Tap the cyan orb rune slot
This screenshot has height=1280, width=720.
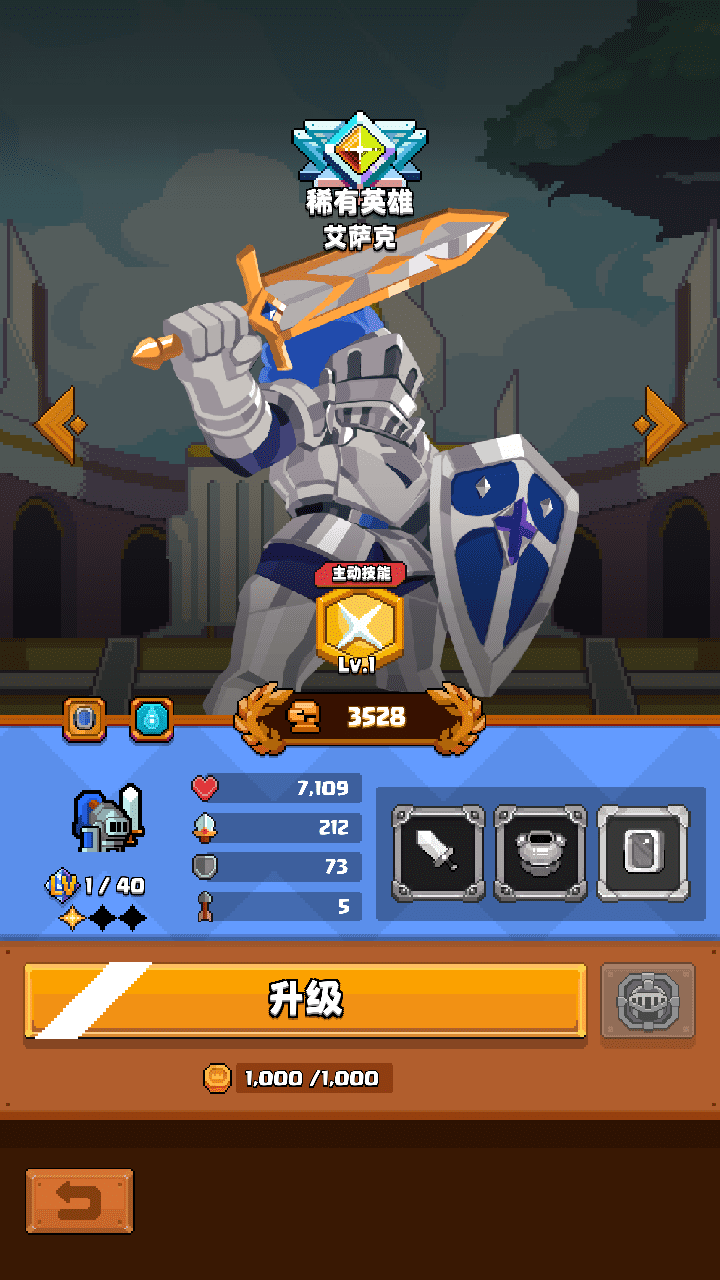152,719
